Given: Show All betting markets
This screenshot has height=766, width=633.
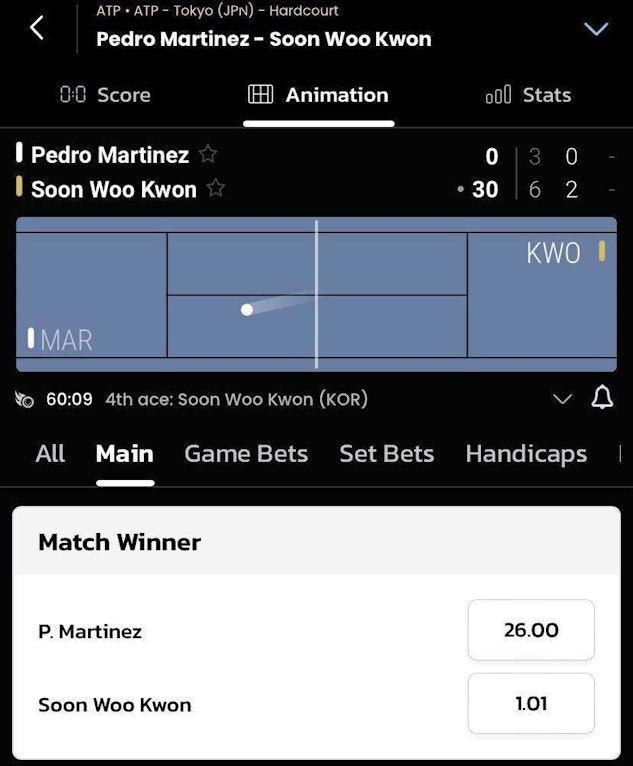Looking at the screenshot, I should tap(50, 454).
